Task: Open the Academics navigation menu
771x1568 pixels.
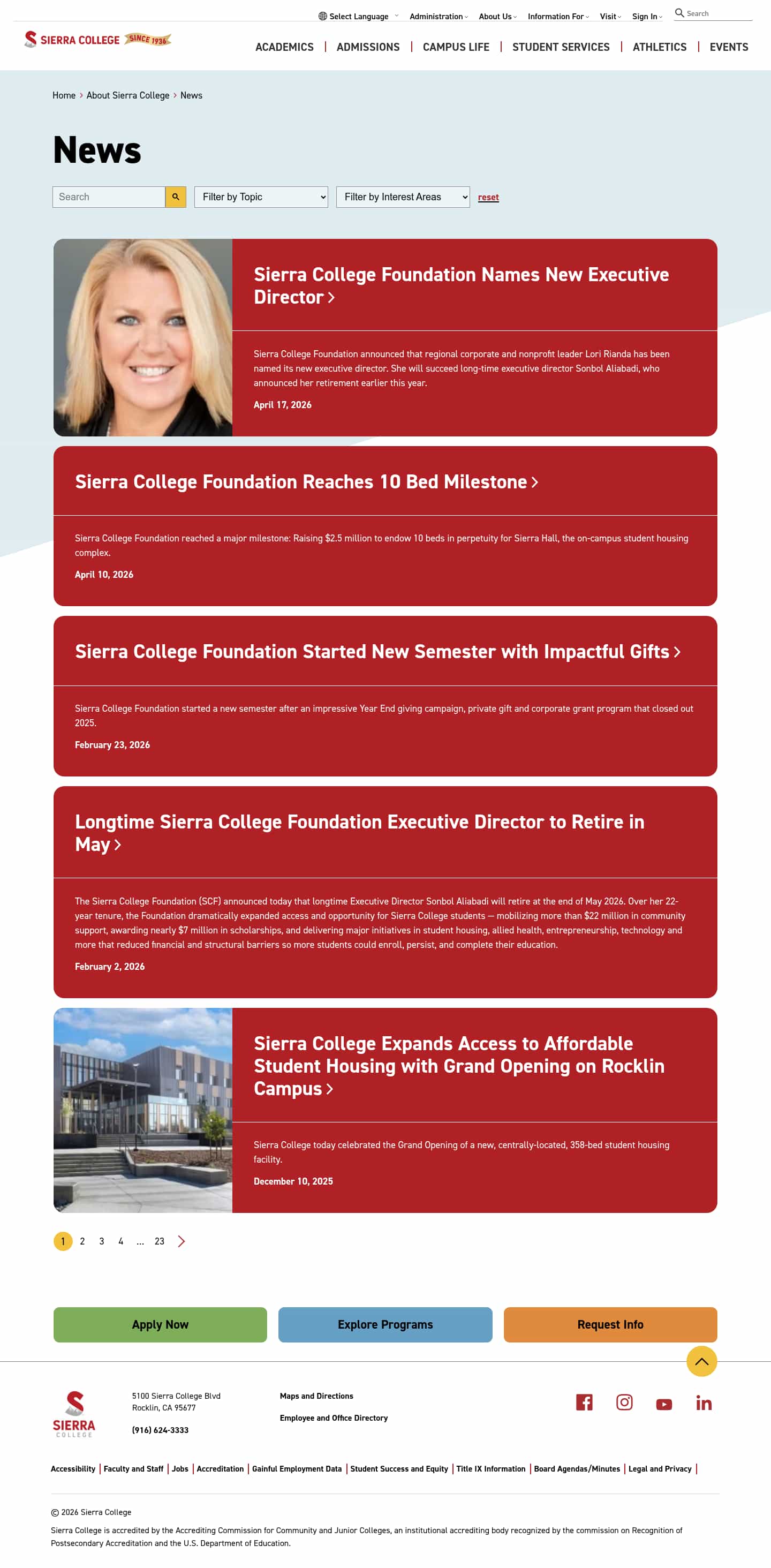Action: pyautogui.click(x=284, y=47)
